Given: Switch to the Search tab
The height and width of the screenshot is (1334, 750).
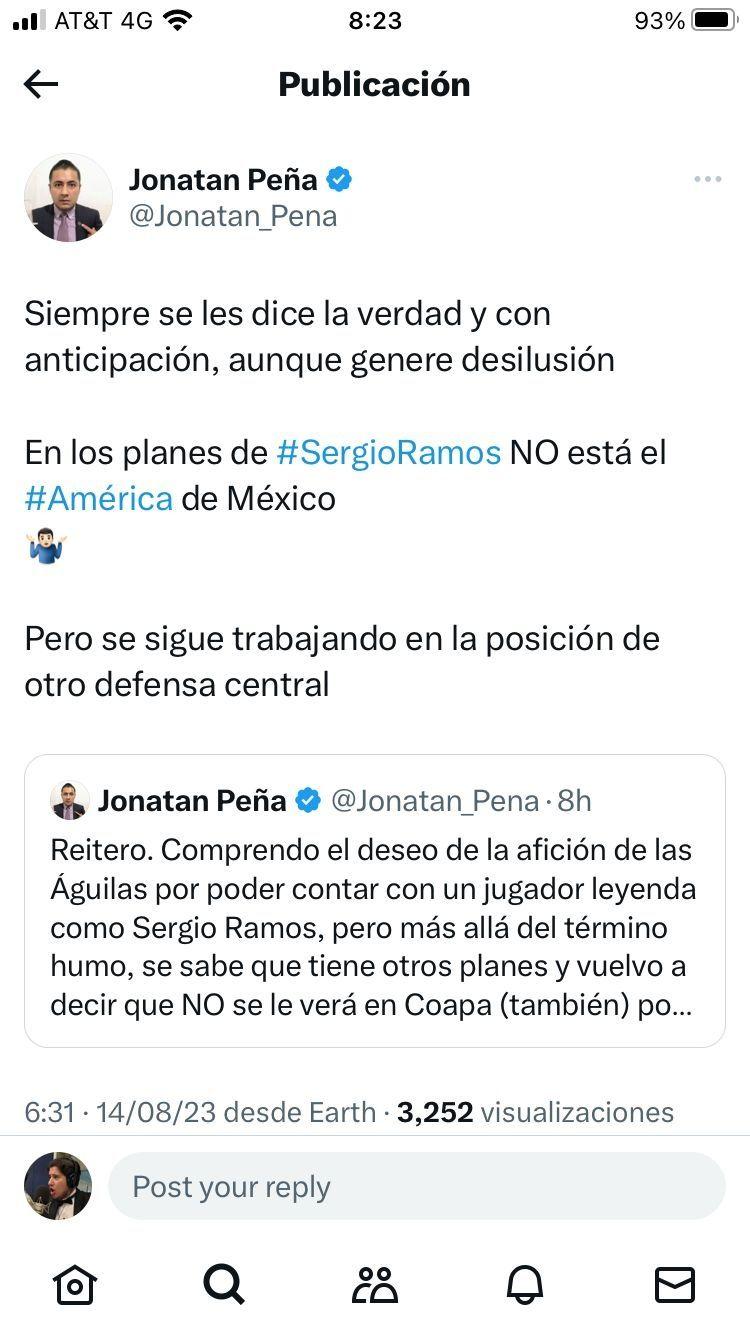Looking at the screenshot, I should tap(224, 1285).
